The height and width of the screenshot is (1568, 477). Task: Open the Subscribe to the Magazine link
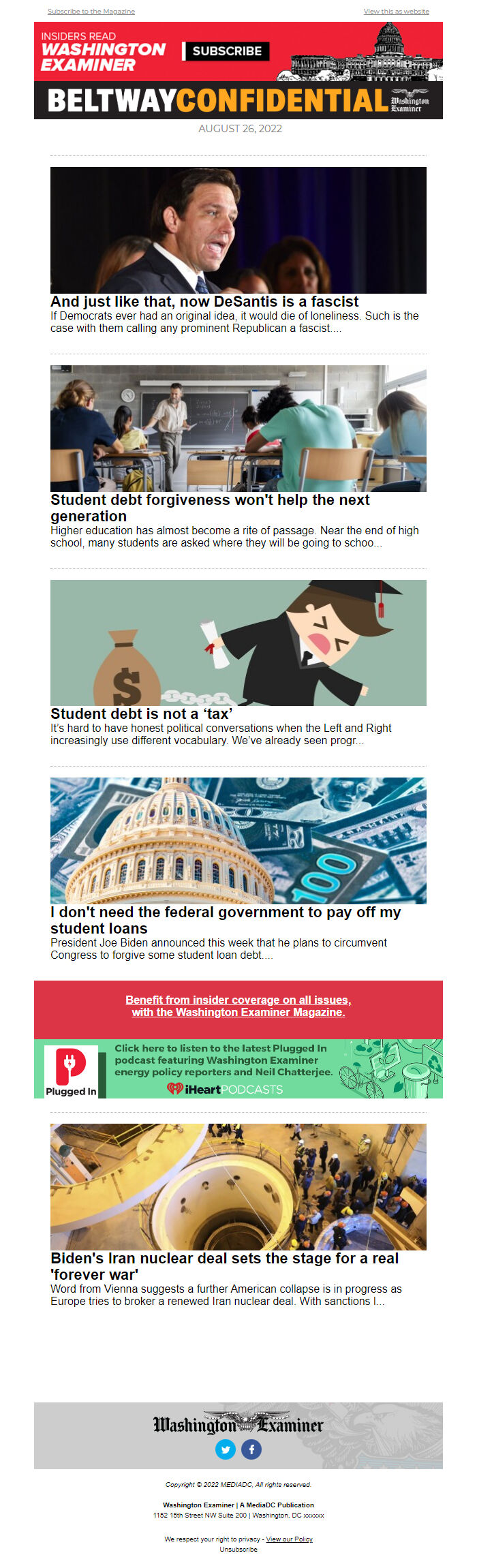coord(91,12)
